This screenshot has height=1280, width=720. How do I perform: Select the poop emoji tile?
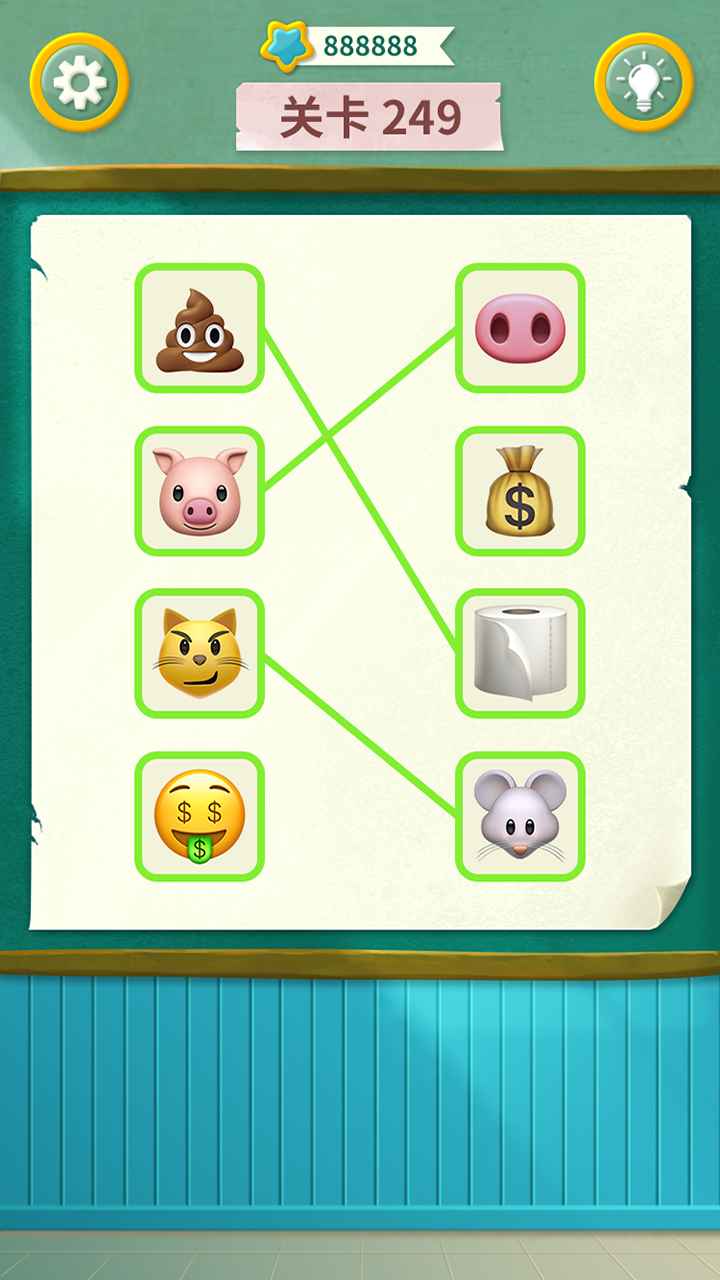coord(199,328)
